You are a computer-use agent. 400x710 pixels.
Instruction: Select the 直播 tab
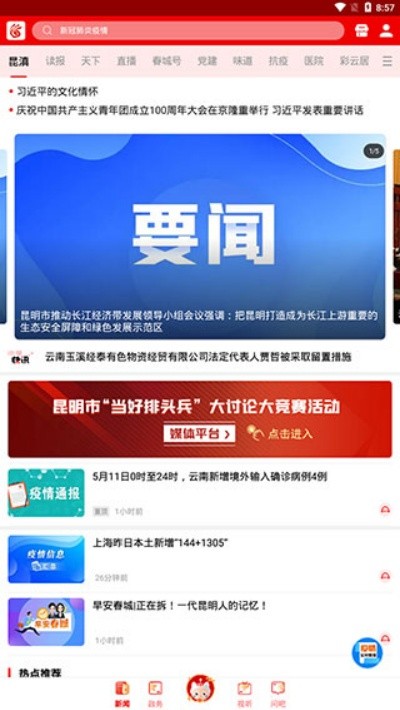pyautogui.click(x=126, y=61)
